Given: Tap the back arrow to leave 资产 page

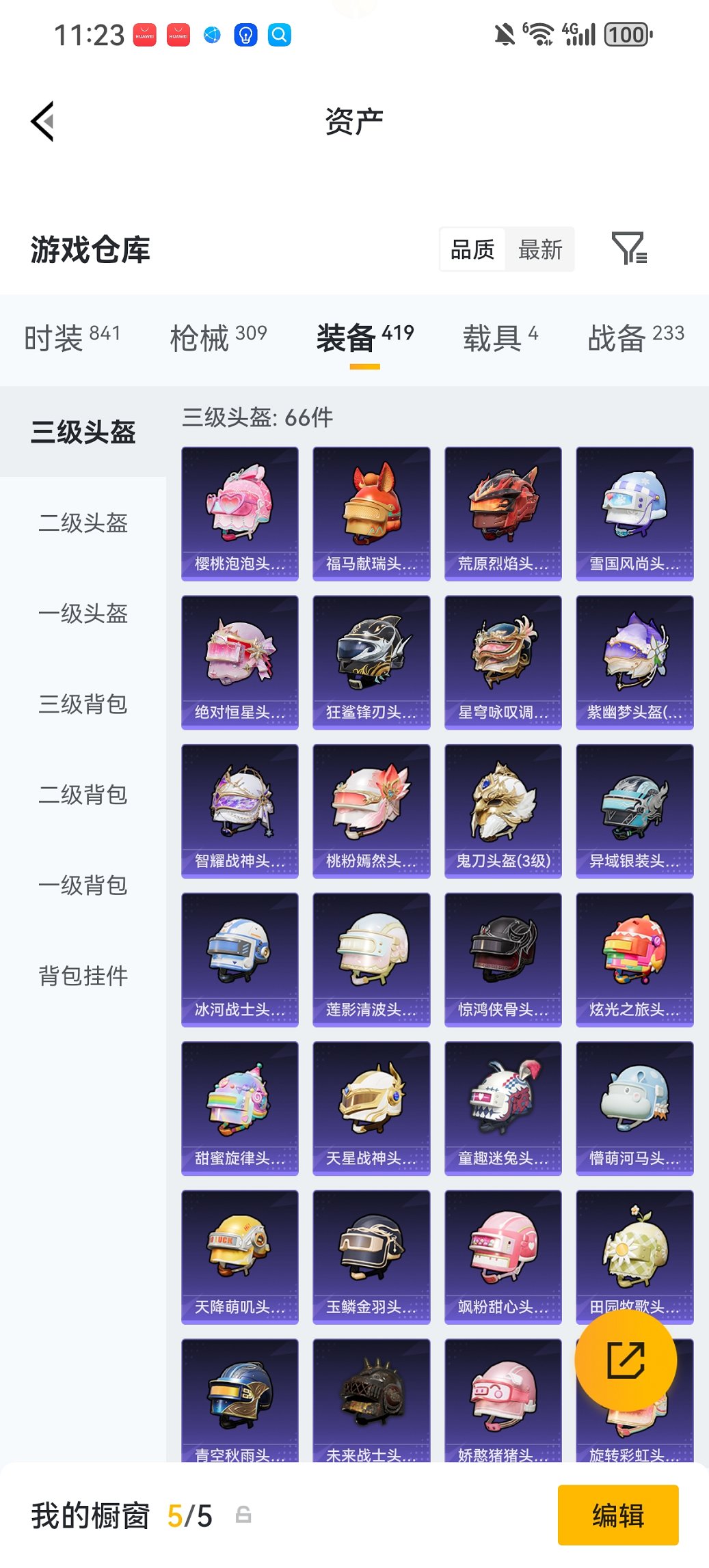Looking at the screenshot, I should (x=42, y=120).
